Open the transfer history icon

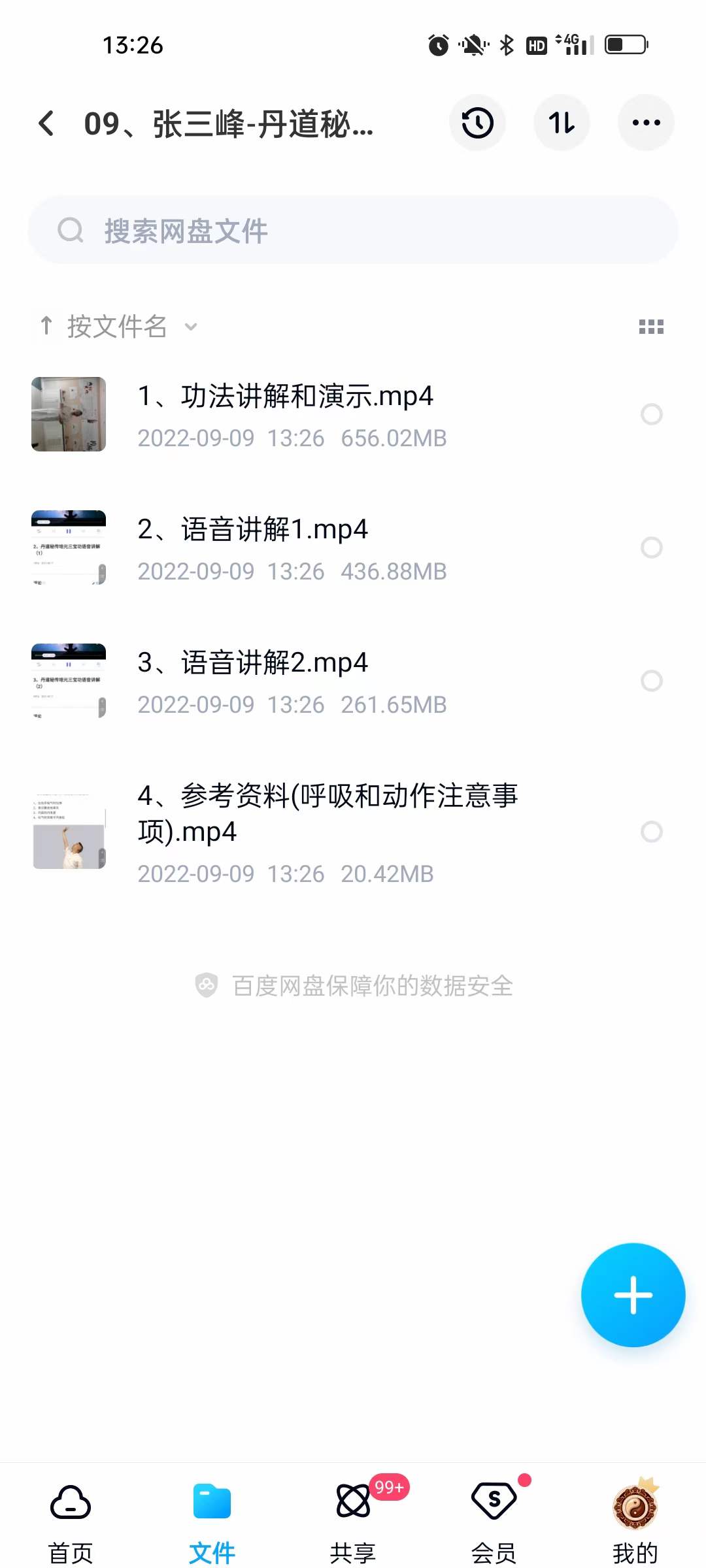(x=477, y=123)
